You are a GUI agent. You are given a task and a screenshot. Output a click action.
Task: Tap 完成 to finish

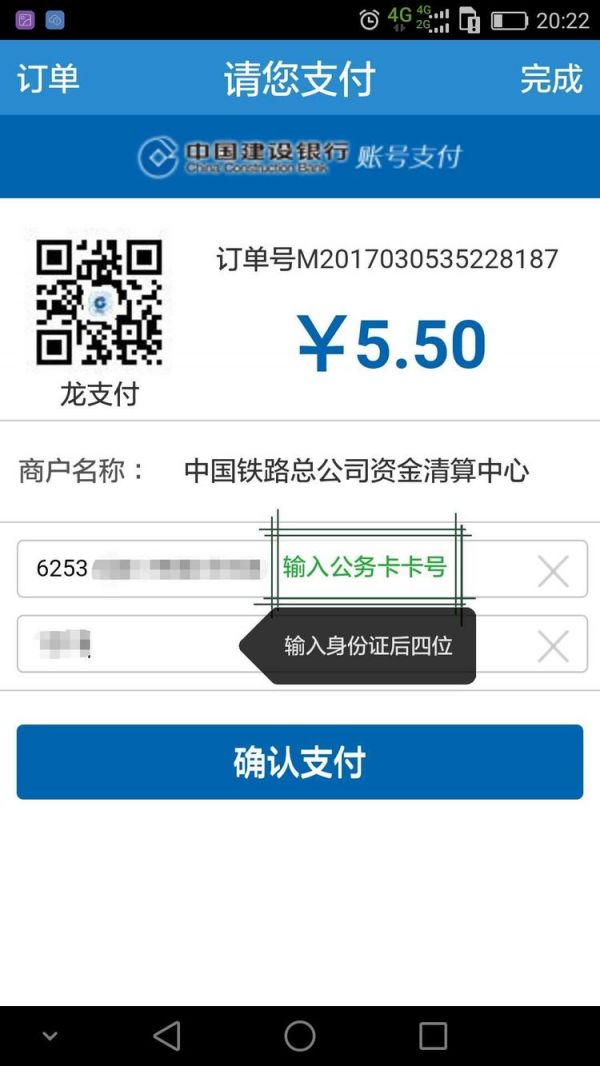coord(551,79)
